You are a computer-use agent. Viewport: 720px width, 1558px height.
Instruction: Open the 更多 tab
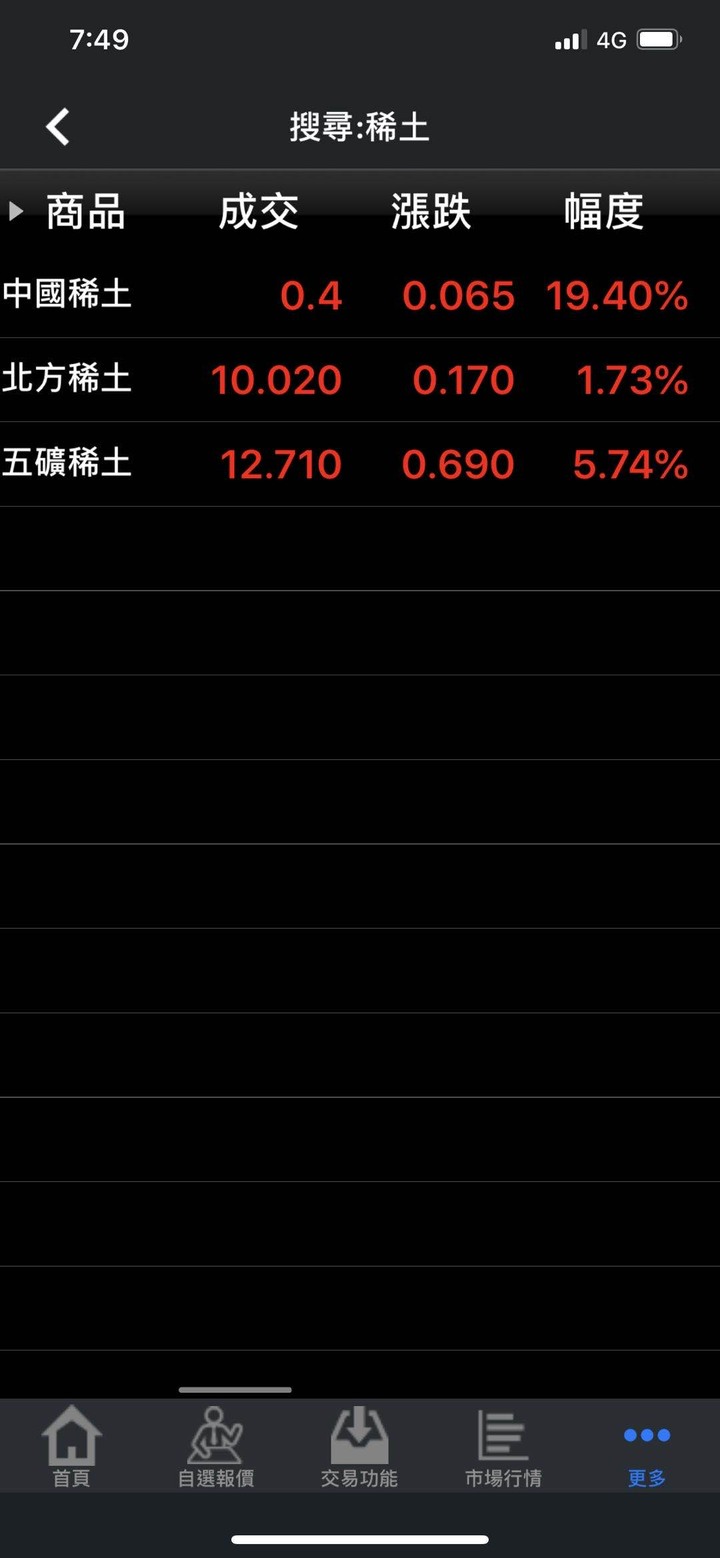coord(647,1446)
